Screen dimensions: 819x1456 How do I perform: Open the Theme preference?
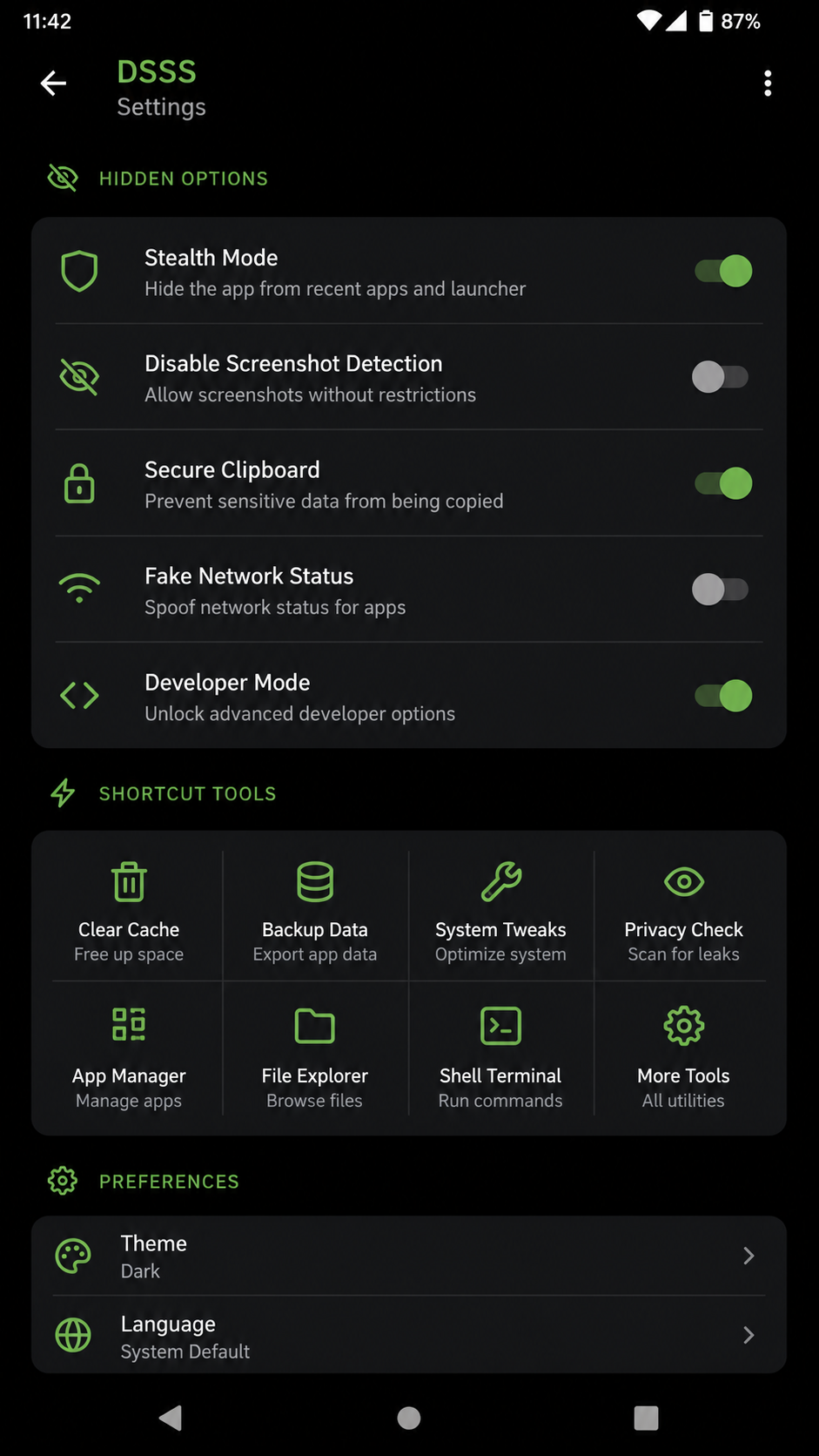pyautogui.click(x=409, y=1256)
